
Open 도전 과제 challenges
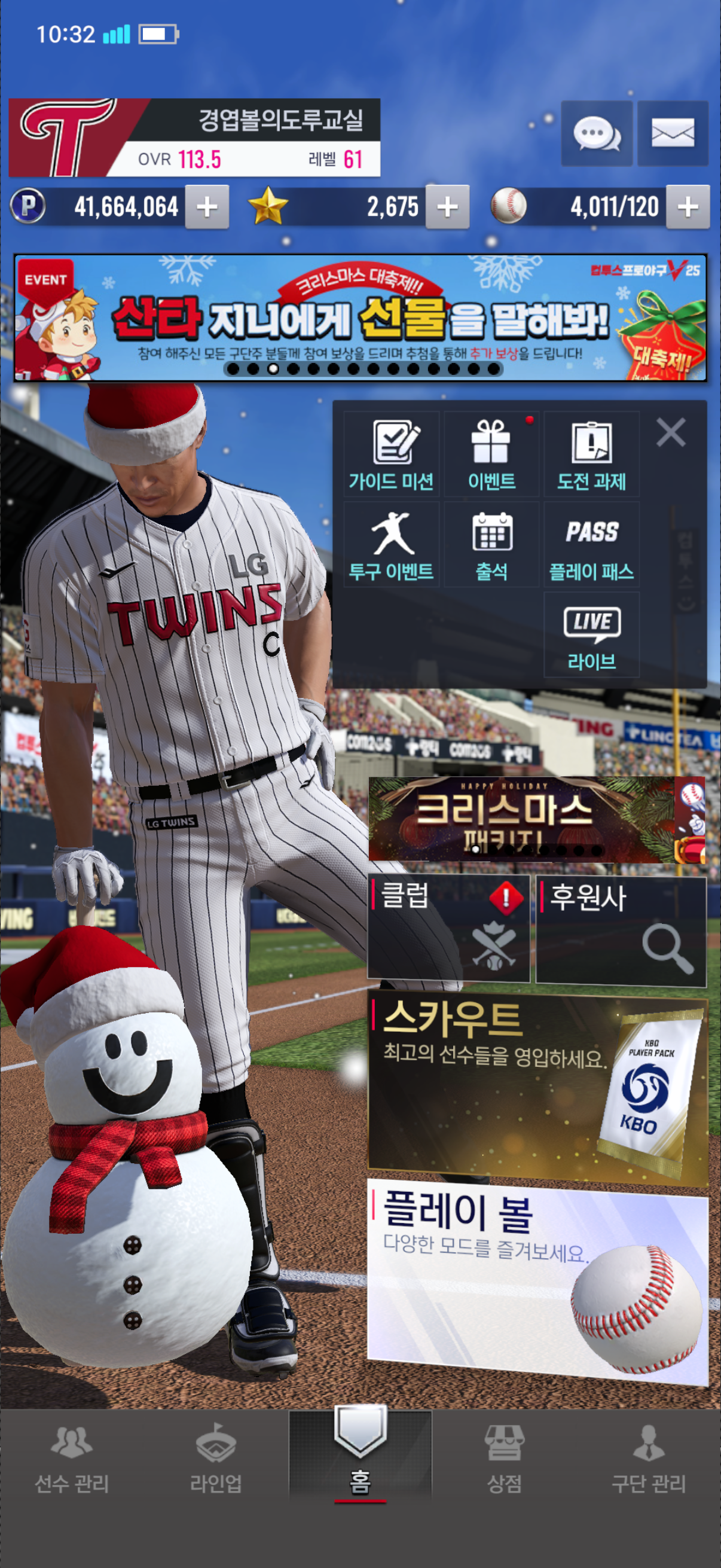pyautogui.click(x=591, y=454)
